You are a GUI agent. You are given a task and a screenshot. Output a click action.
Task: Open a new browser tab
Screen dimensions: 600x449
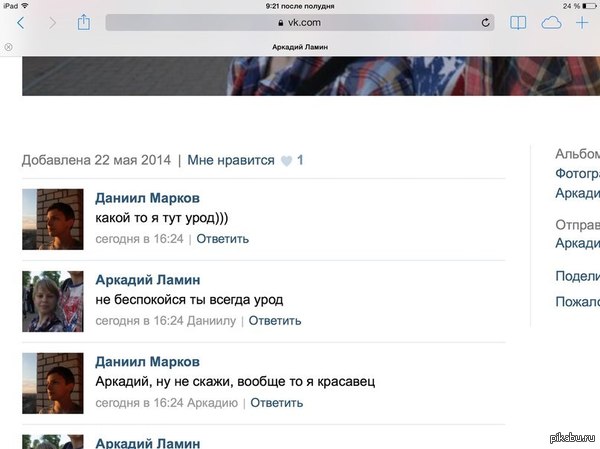582,22
